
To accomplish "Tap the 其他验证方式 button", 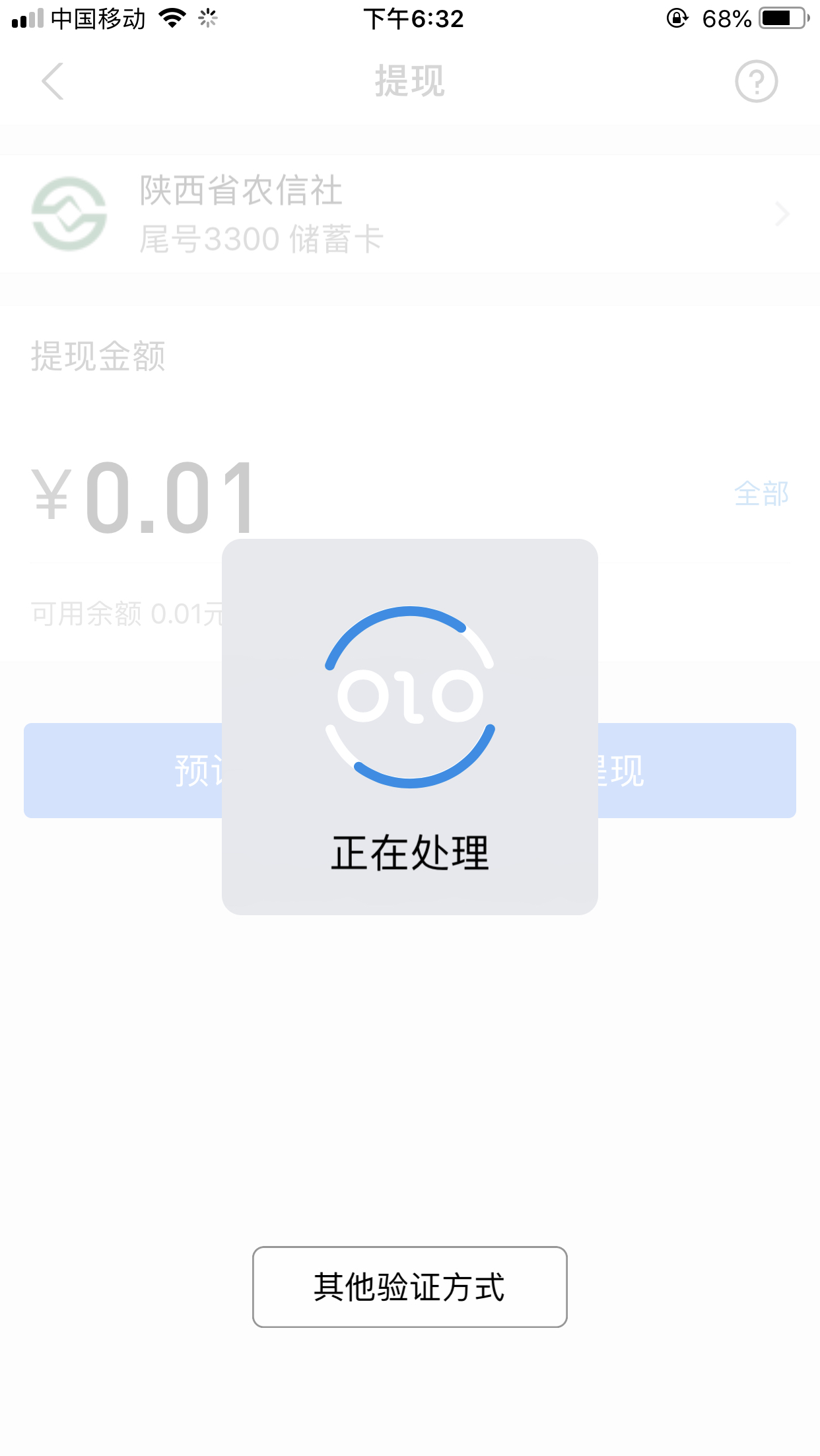I will pos(409,1286).
